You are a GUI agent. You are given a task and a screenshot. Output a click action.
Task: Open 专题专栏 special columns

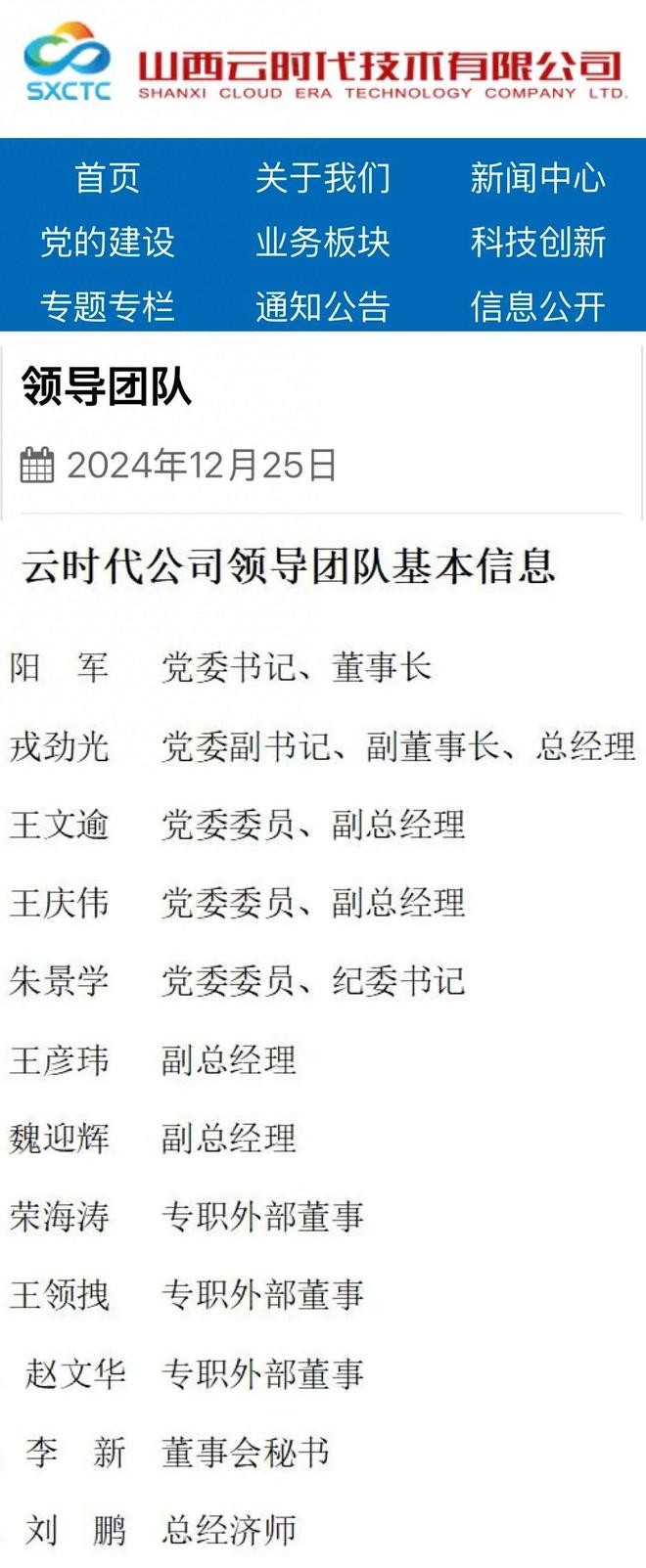click(108, 306)
